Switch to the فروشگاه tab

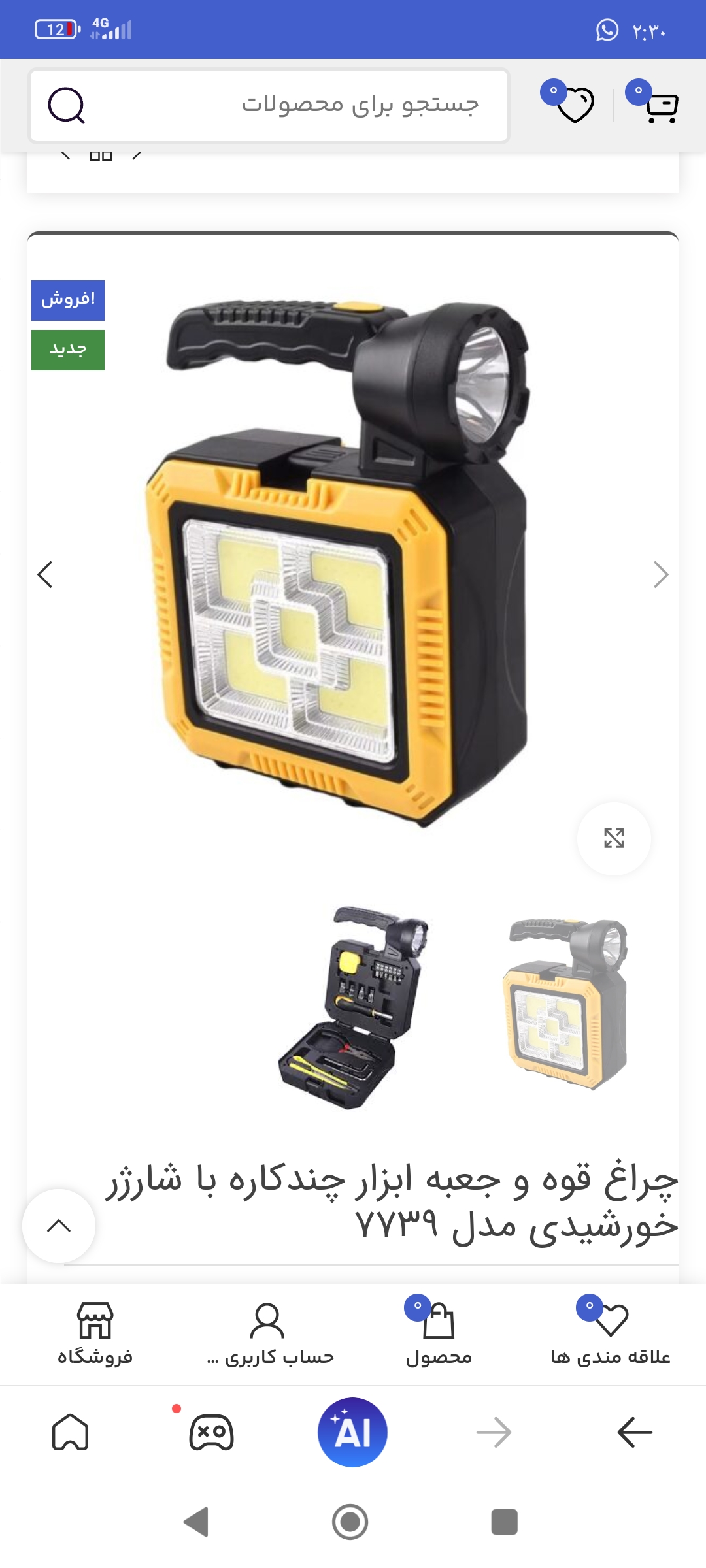[x=95, y=1334]
